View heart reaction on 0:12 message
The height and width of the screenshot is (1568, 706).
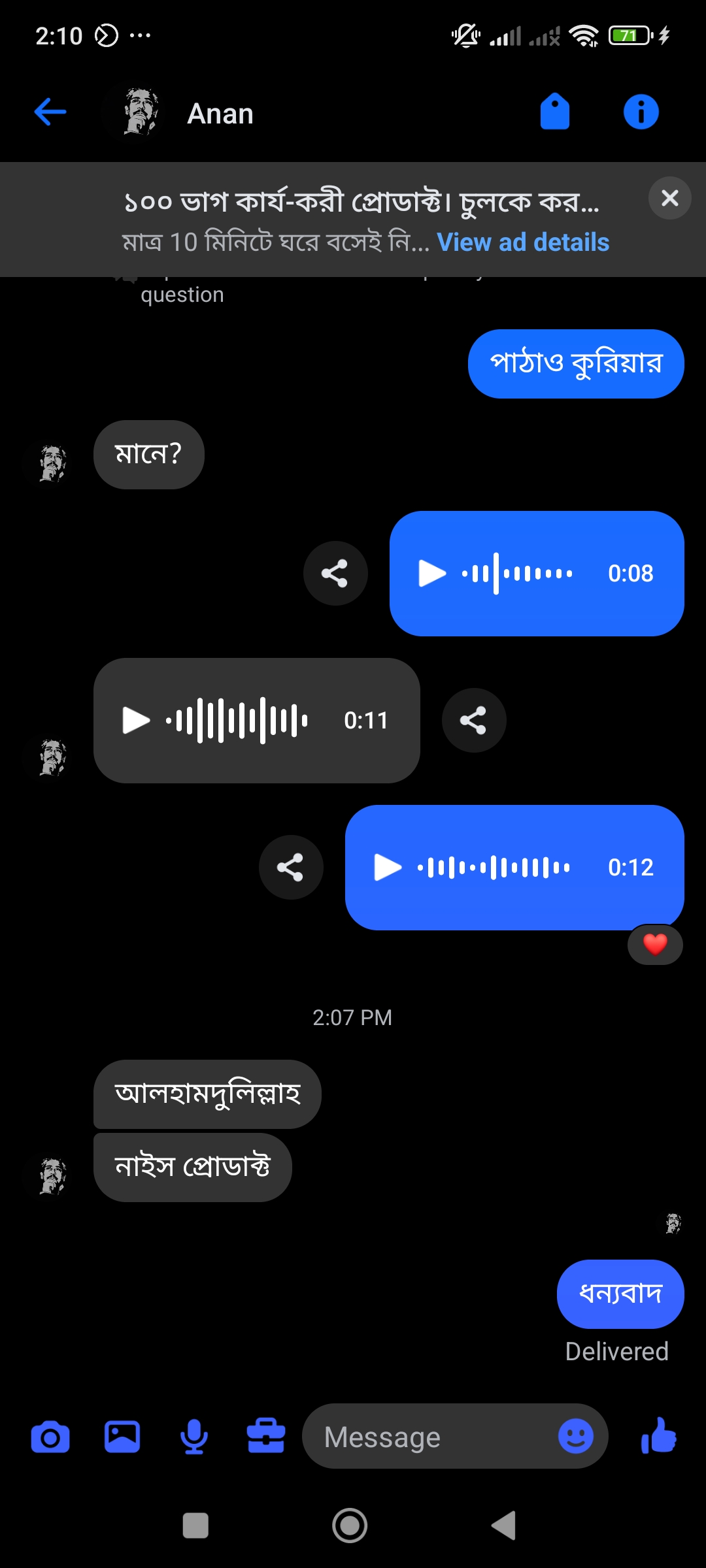655,945
